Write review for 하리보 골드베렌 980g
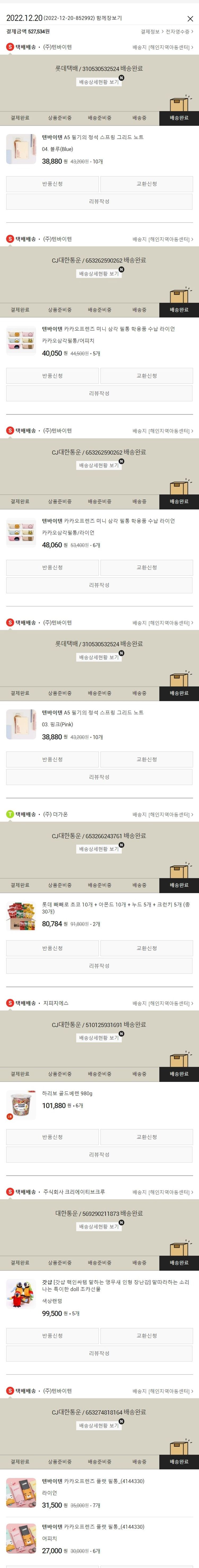Screen dimensions: 199x1568 point(99,1155)
